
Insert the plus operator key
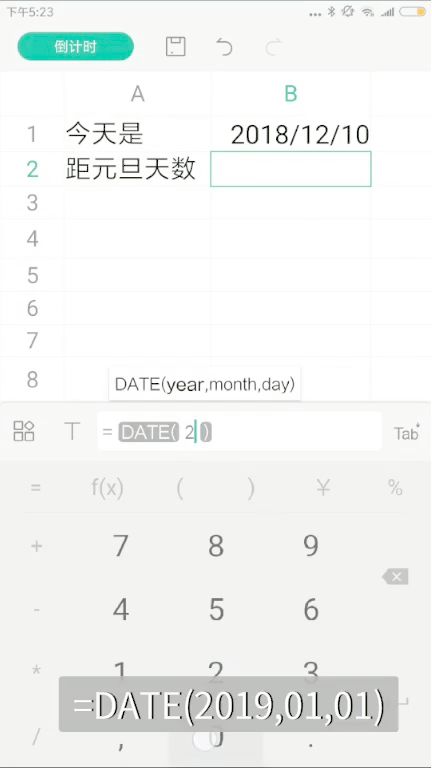[37, 546]
